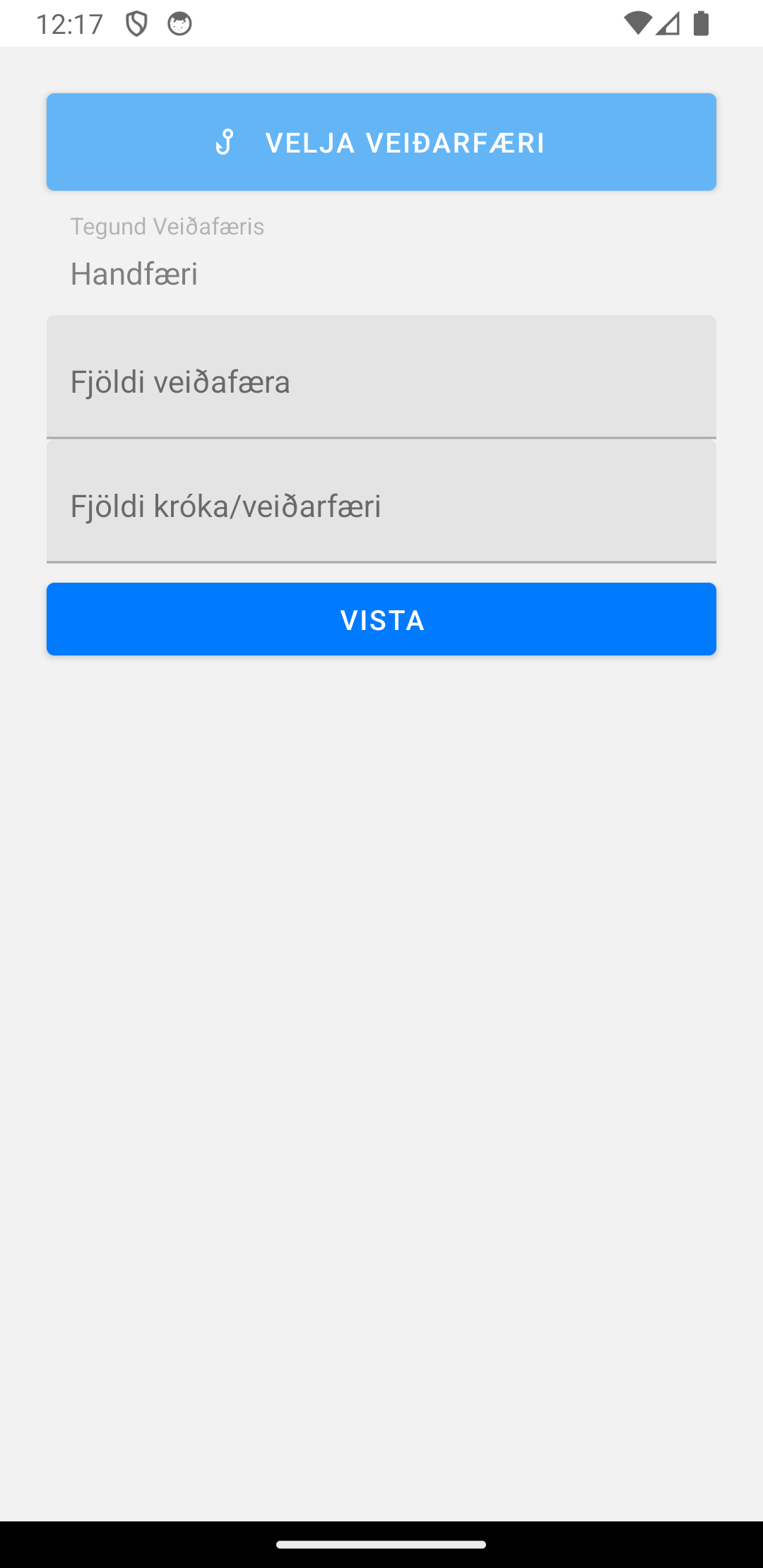
Task: Tap the Fjöldi veiðafæra input field
Action: [x=381, y=382]
